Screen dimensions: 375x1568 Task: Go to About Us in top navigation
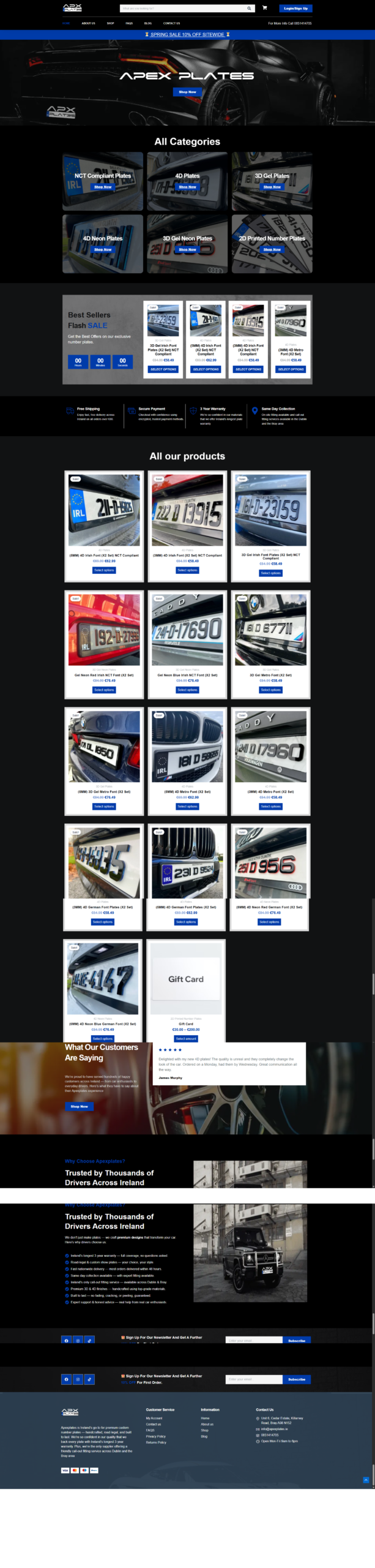[x=89, y=23]
